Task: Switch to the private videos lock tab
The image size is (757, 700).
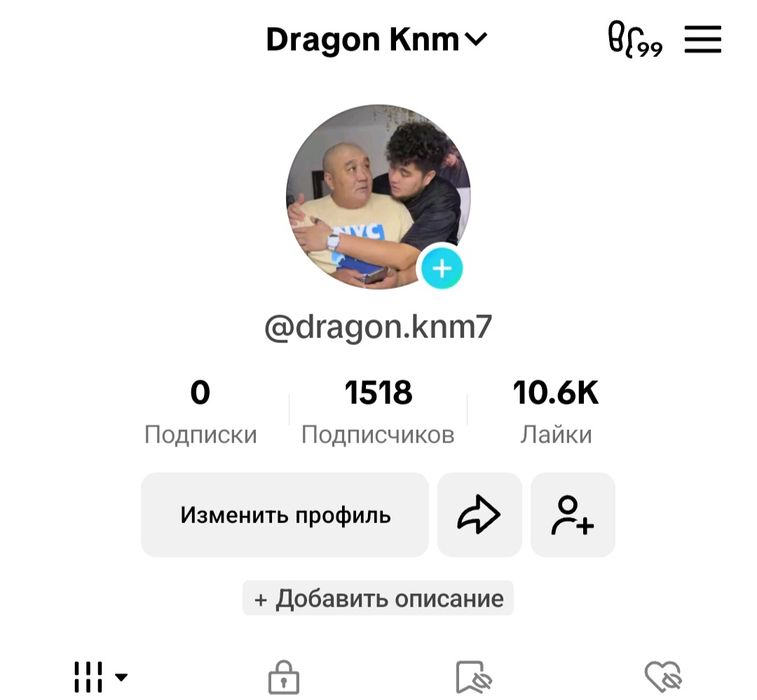Action: (x=284, y=677)
